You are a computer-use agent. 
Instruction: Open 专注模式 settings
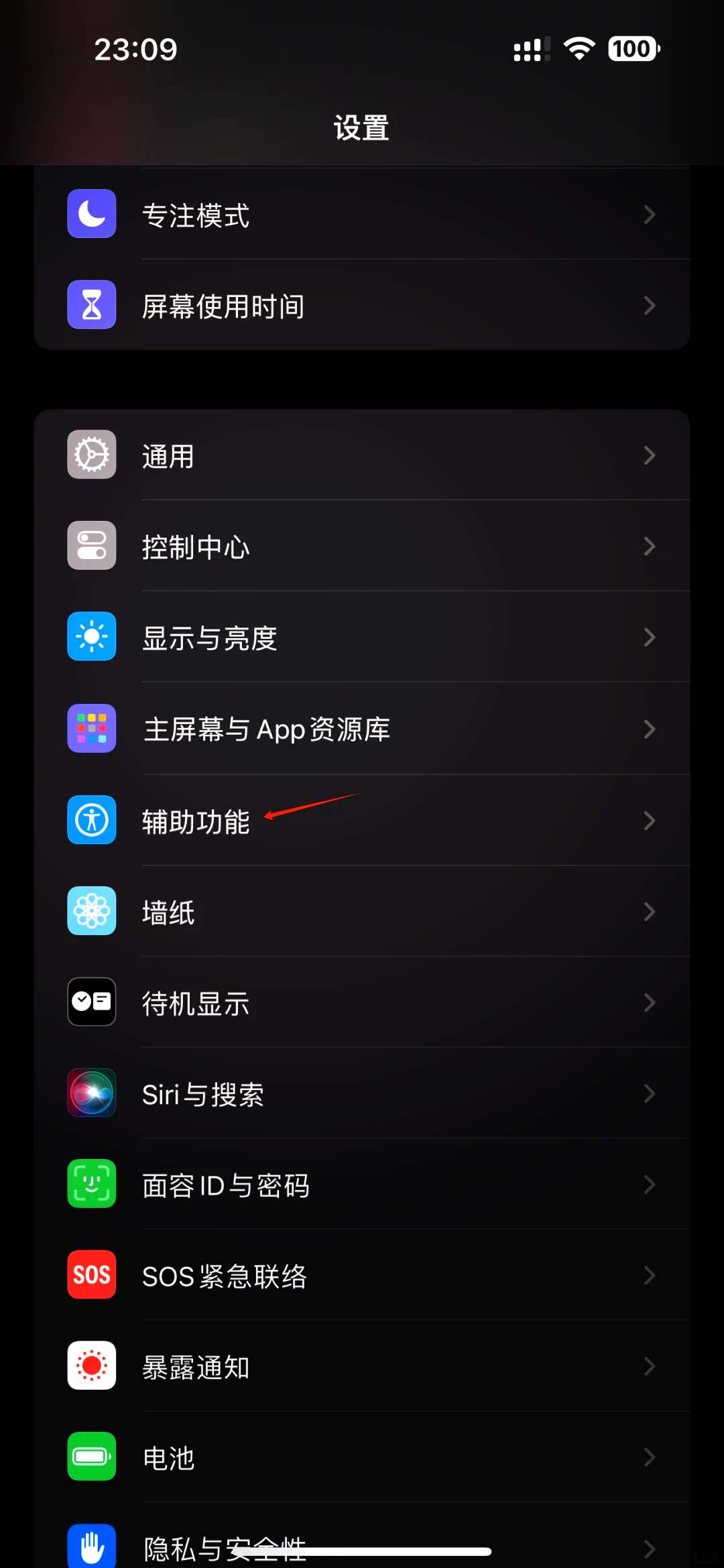tap(362, 215)
